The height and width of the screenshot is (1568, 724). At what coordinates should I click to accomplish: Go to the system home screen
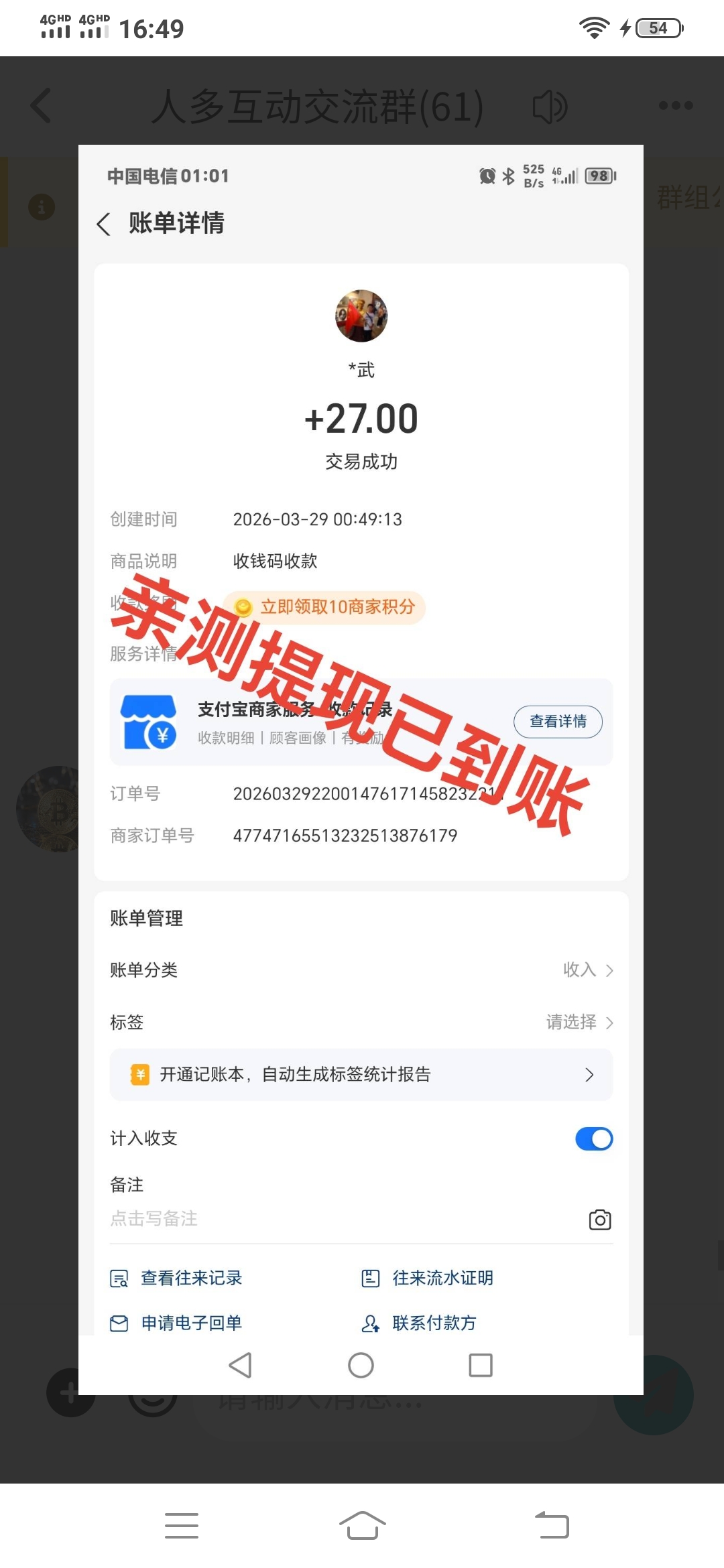click(362, 1526)
